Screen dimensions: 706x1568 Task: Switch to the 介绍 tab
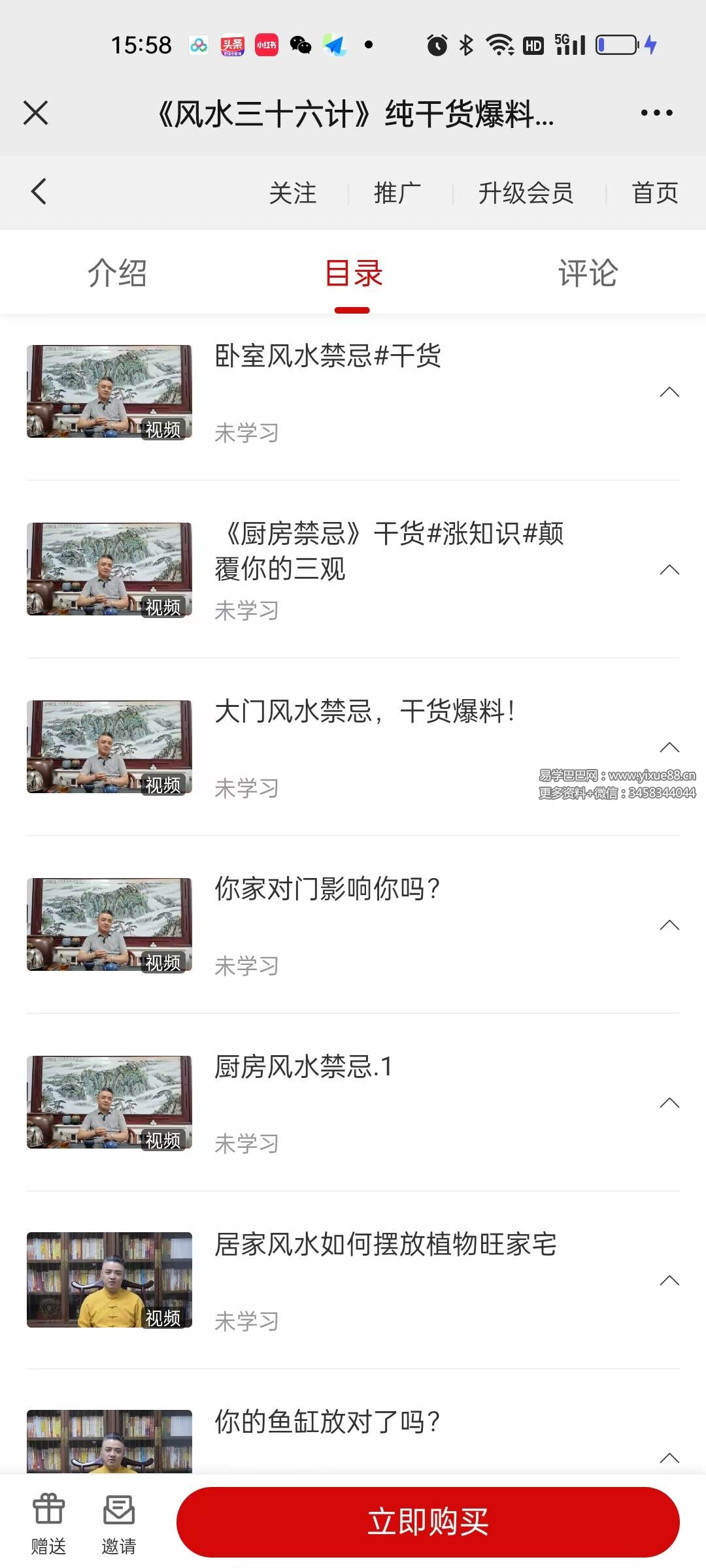[x=116, y=272]
